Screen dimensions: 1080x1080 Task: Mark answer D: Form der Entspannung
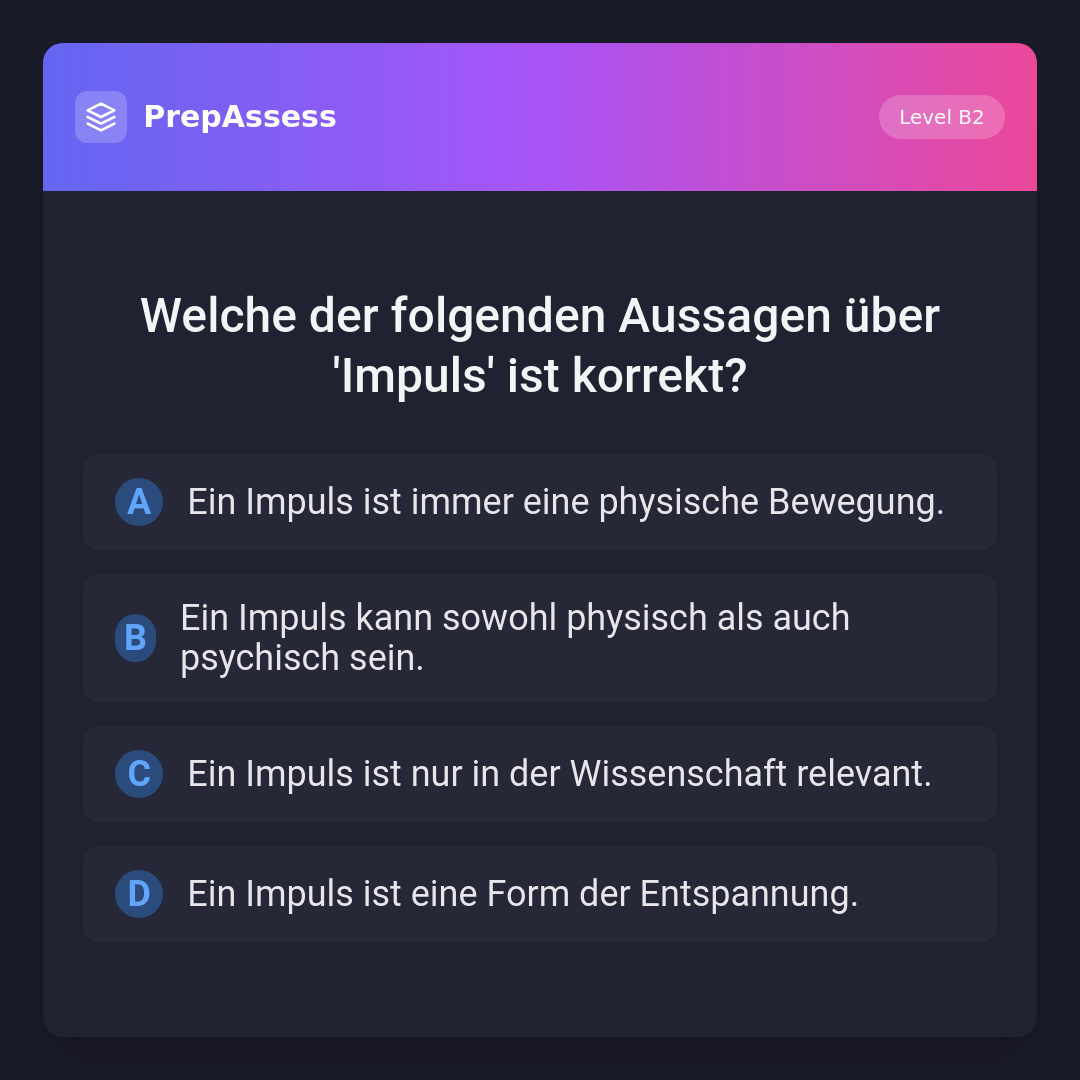[540, 894]
